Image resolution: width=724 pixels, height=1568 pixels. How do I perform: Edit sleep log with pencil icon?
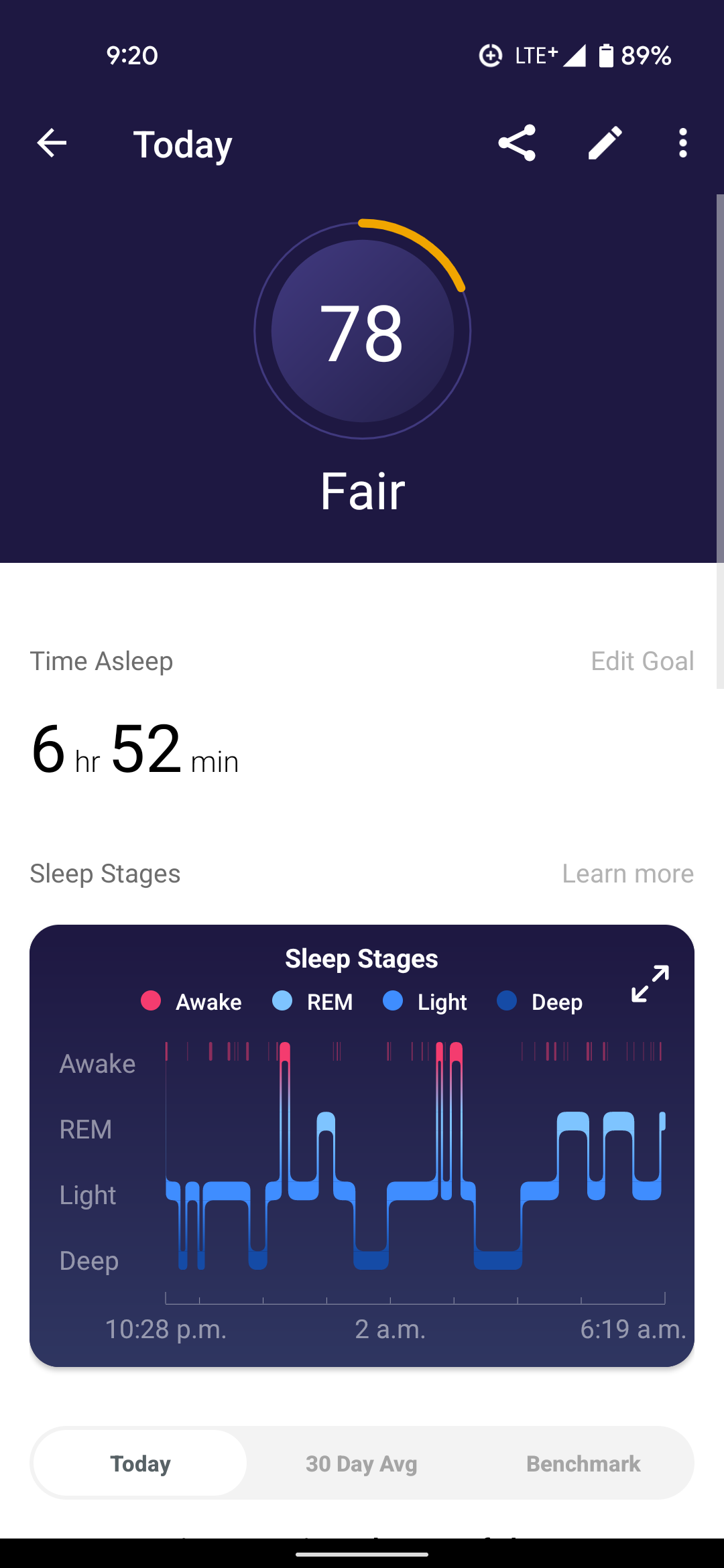[x=605, y=143]
